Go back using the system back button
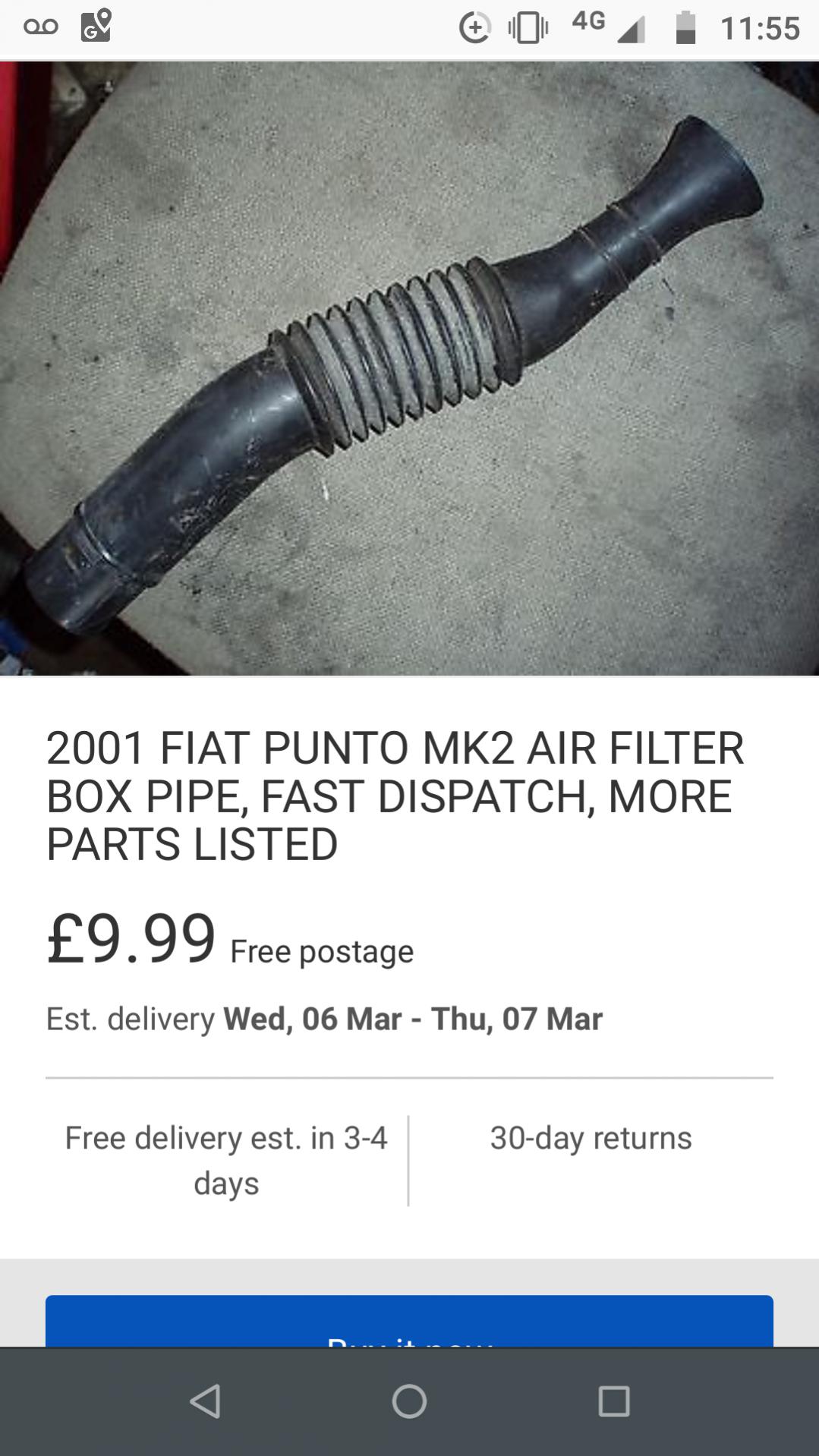Viewport: 819px width, 1456px height. [x=205, y=1401]
